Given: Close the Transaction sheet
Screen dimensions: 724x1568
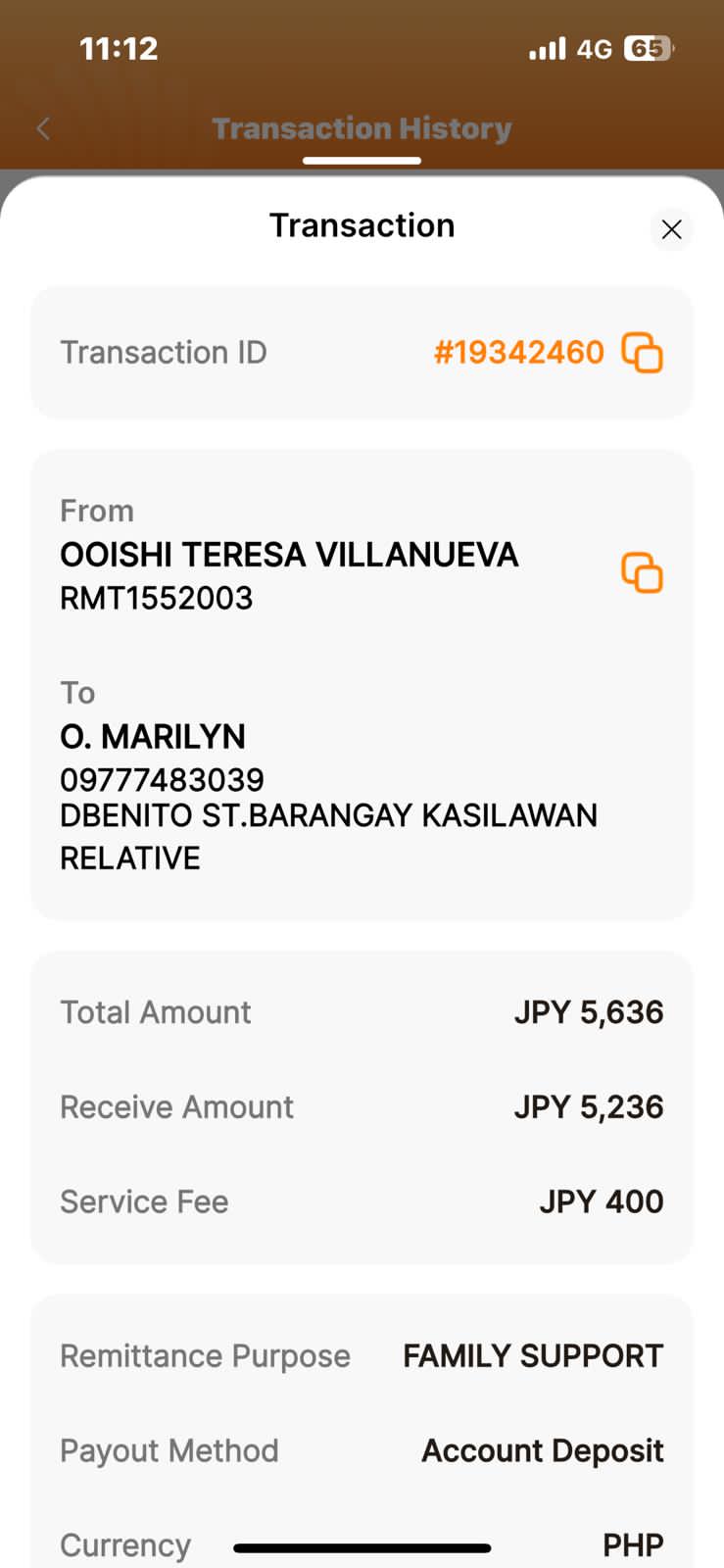Looking at the screenshot, I should click(x=671, y=229).
